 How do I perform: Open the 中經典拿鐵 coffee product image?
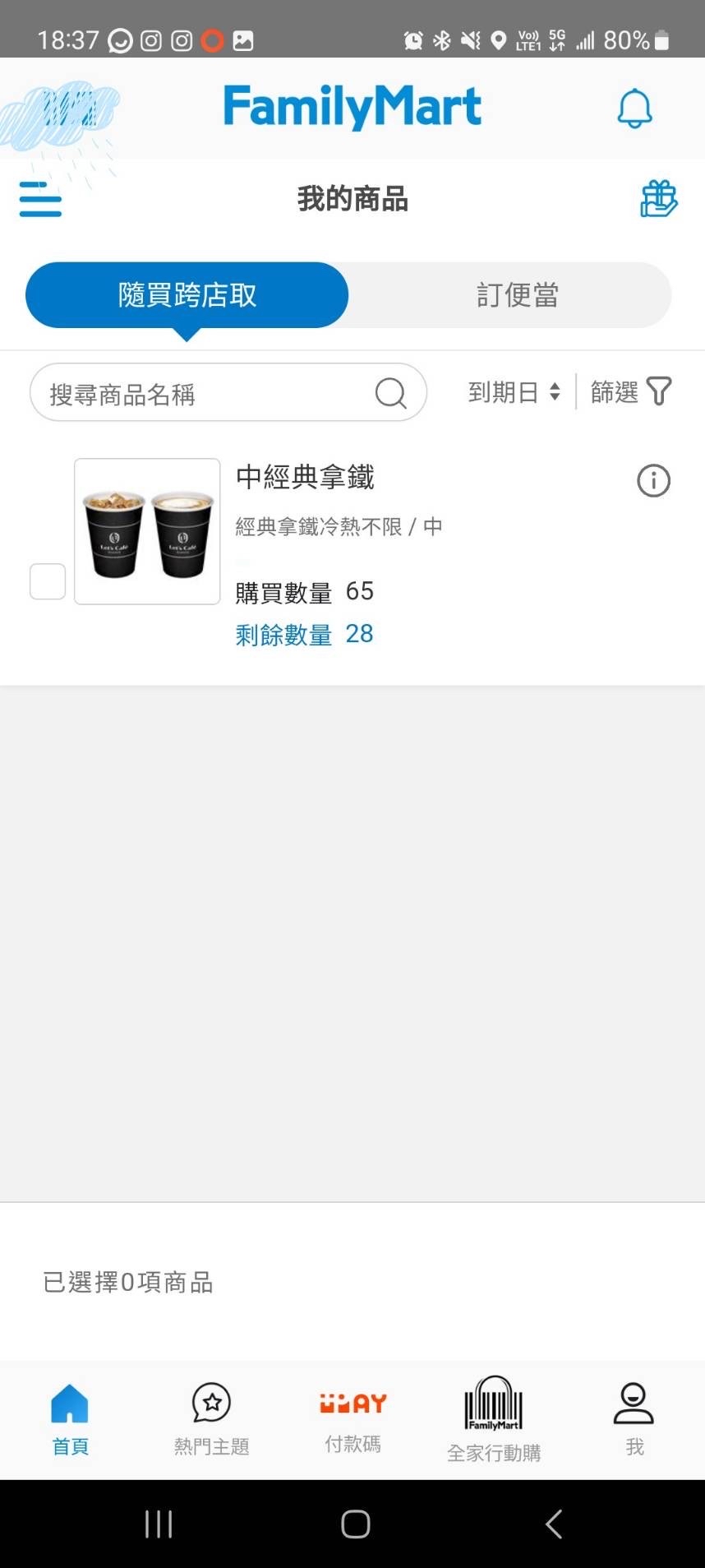pos(147,532)
